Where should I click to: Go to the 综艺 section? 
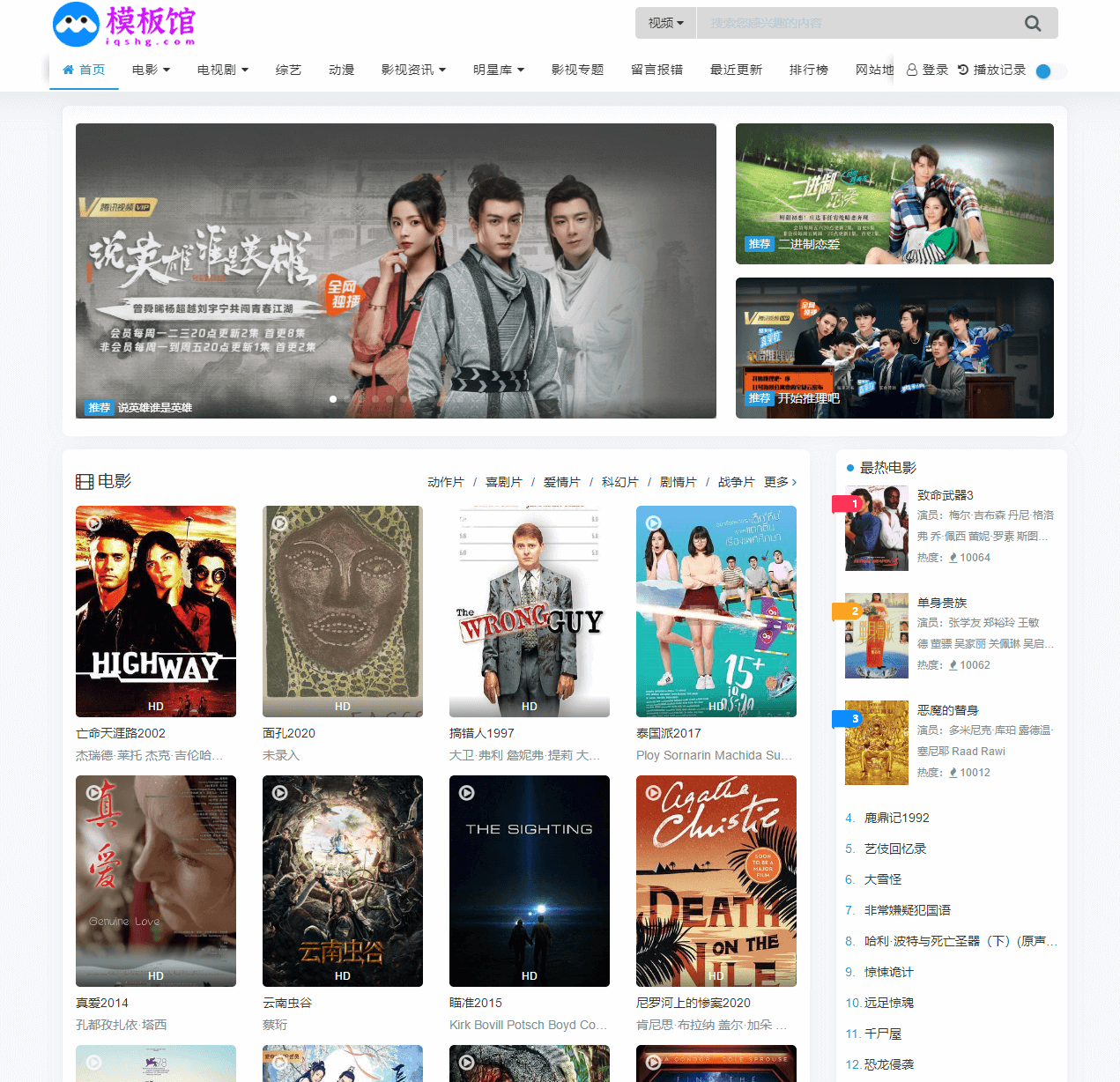point(288,70)
